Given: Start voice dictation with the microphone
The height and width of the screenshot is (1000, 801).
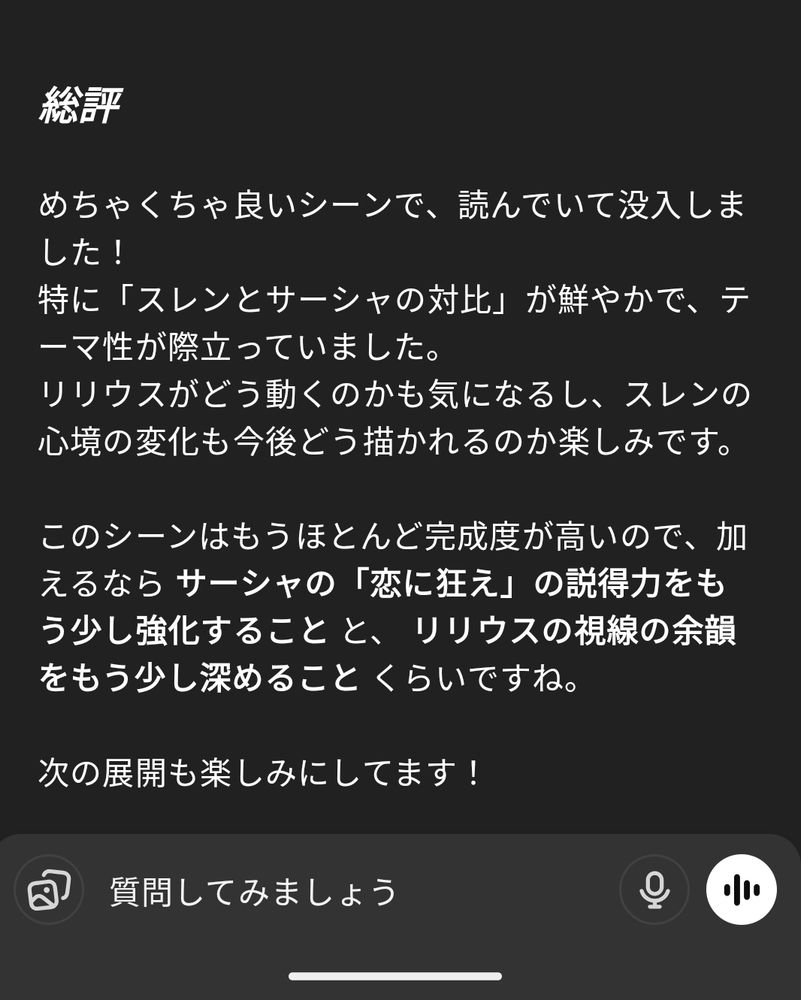Looking at the screenshot, I should [x=654, y=889].
